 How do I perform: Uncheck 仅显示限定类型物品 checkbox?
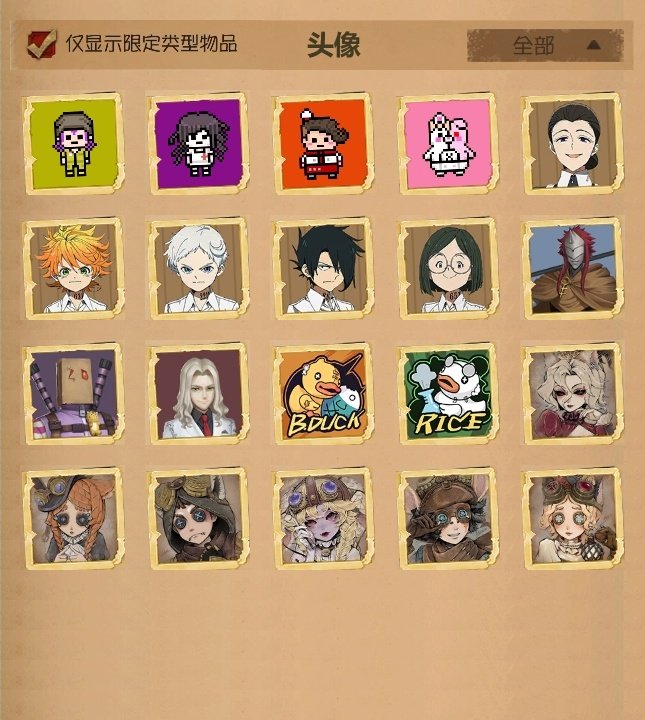[42, 44]
